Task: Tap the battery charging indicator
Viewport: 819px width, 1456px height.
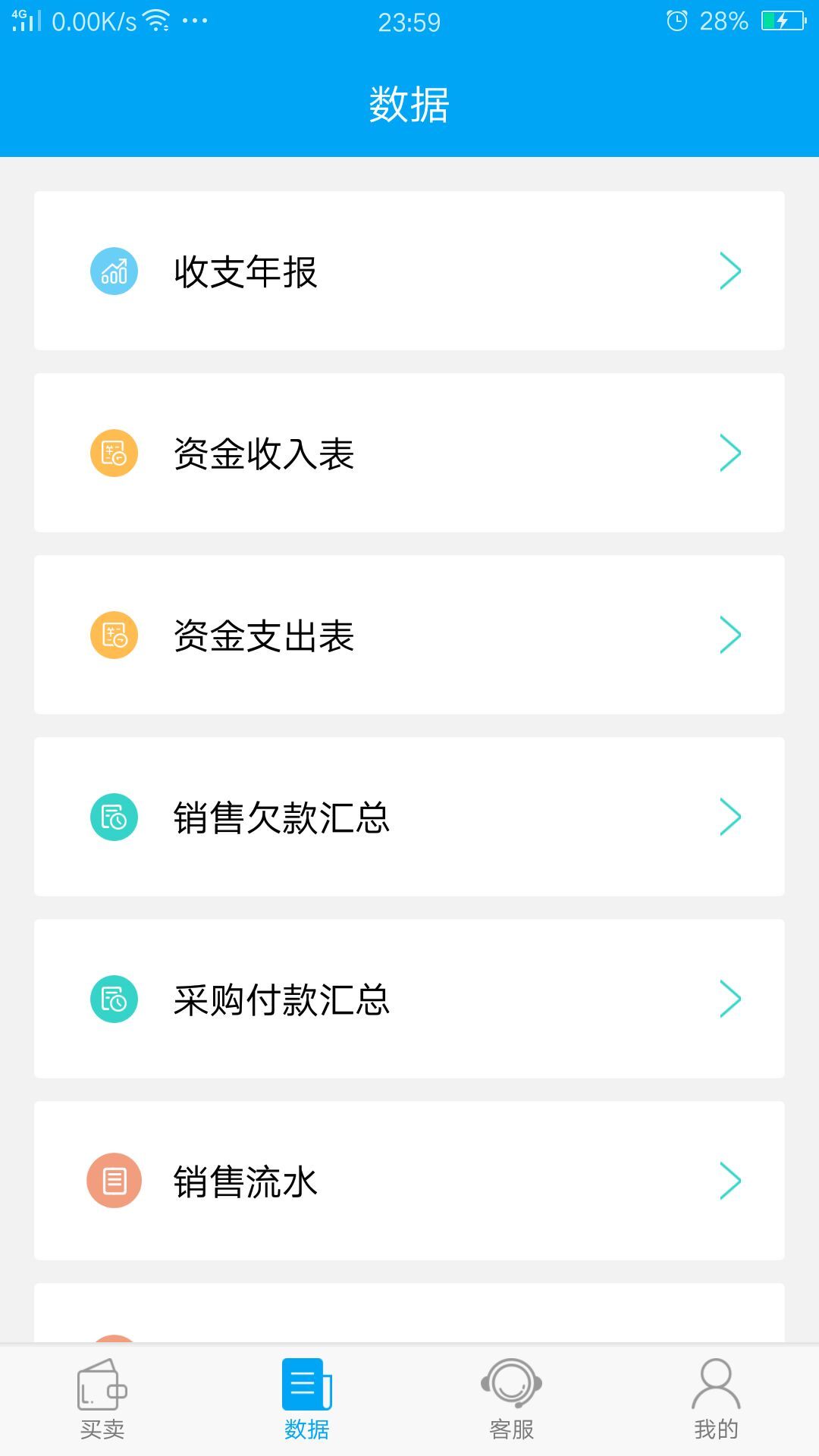Action: click(x=785, y=21)
